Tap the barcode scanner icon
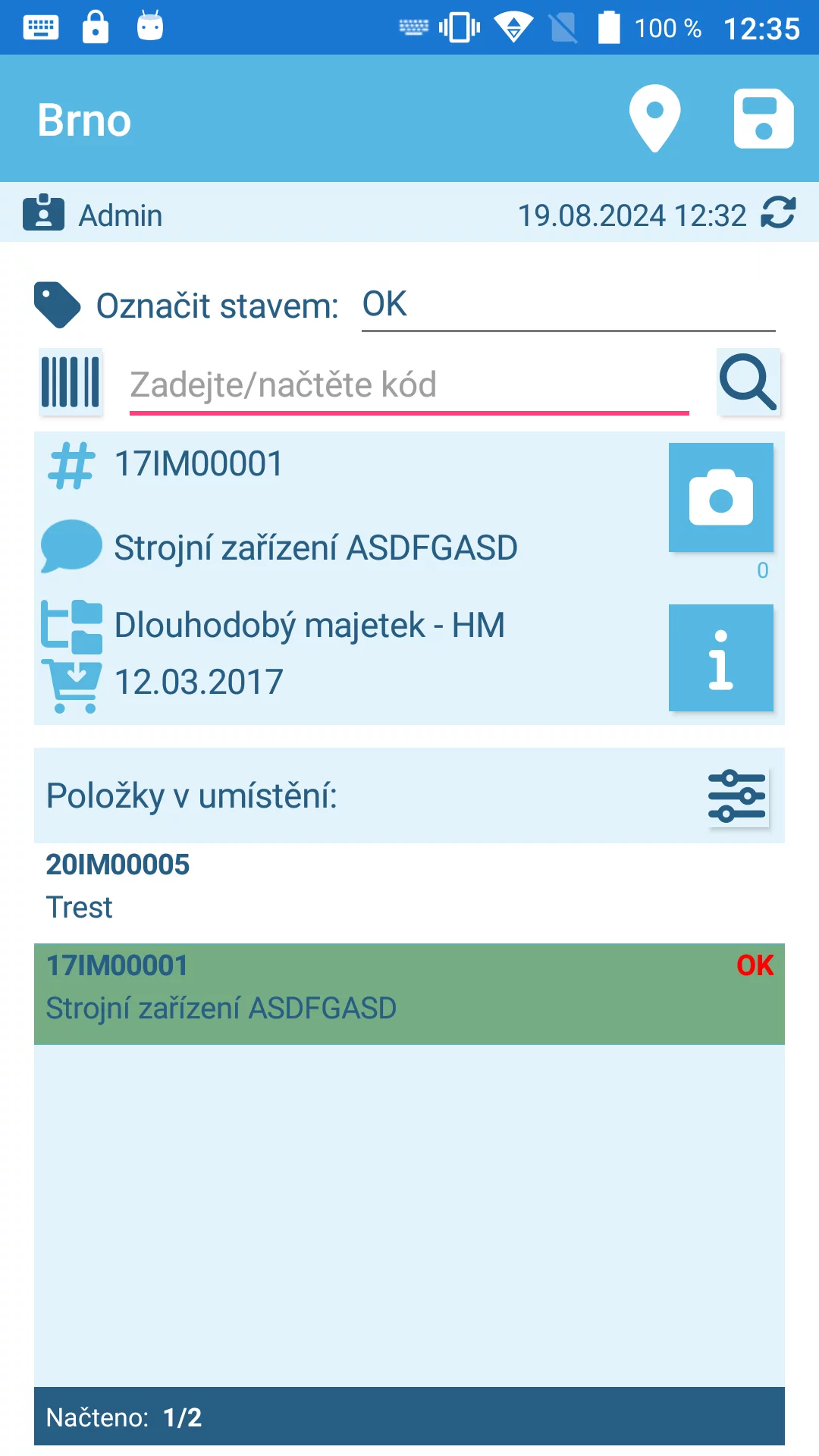This screenshot has height=1456, width=819. (71, 382)
